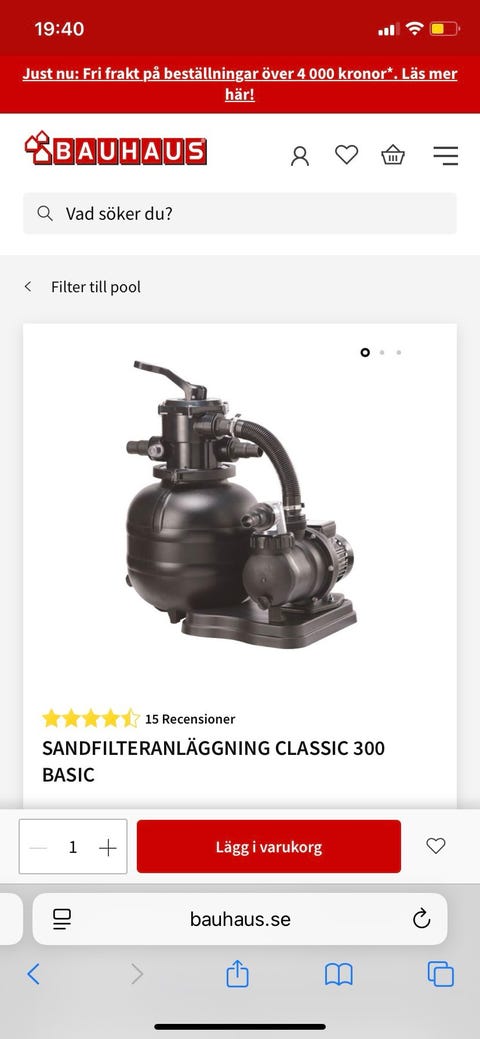Image resolution: width=480 pixels, height=1039 pixels.
Task: Show open Safari tabs
Action: [x=440, y=974]
